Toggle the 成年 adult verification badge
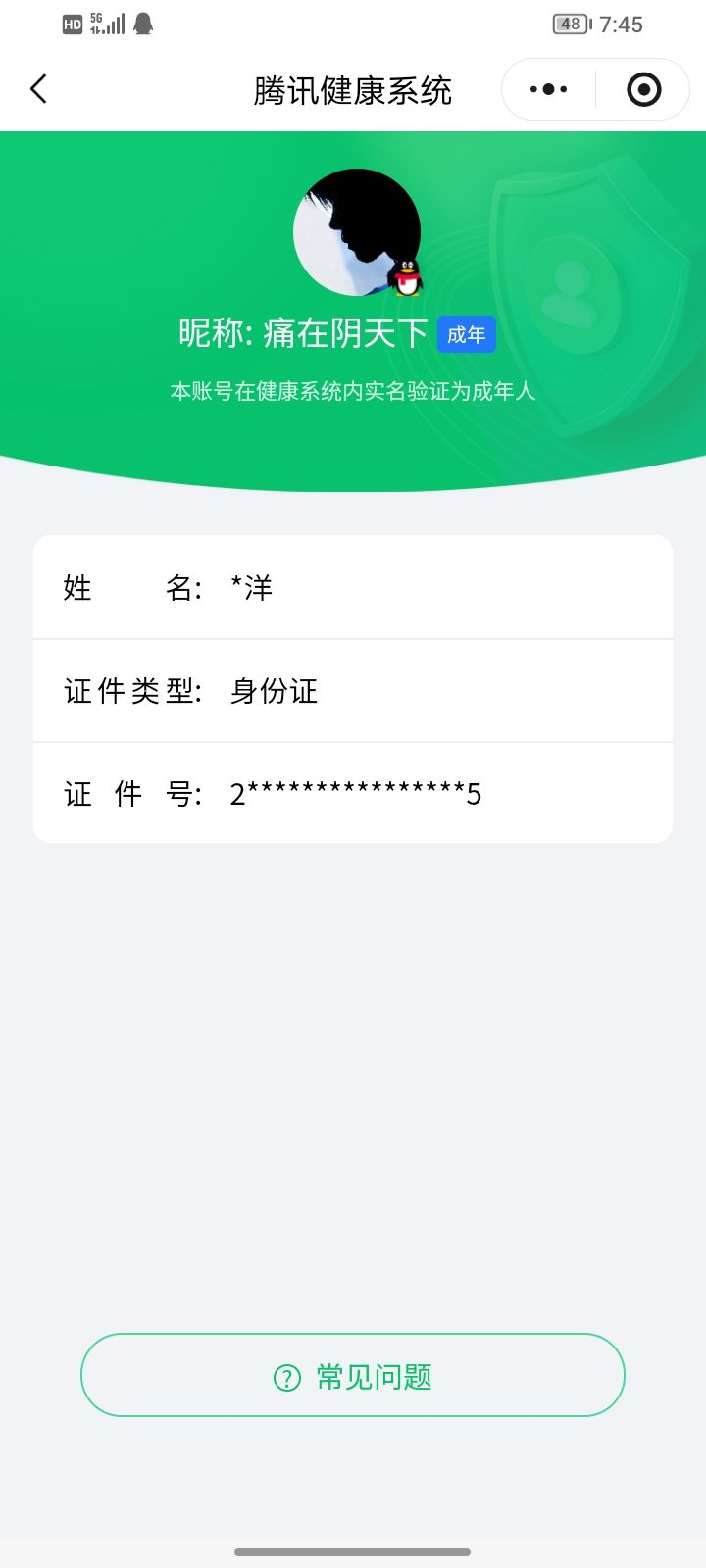Image resolution: width=706 pixels, height=1568 pixels. click(467, 334)
